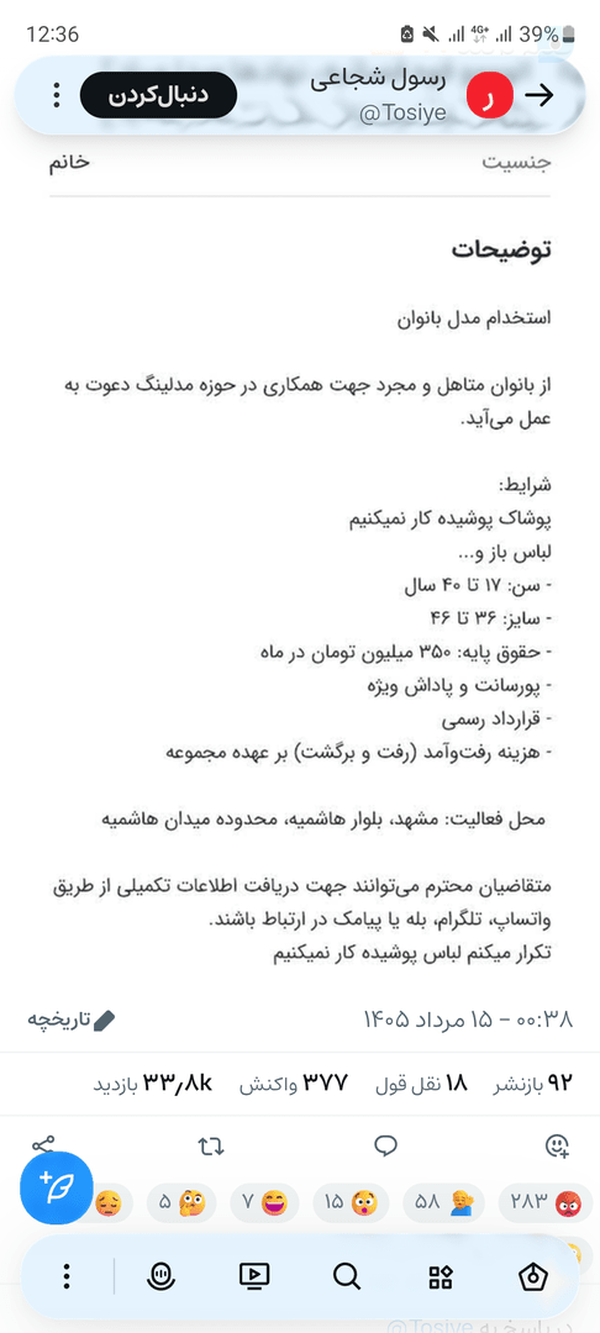600x1333 pixels.
Task: Open the overflow menu in the header
Action: point(56,95)
